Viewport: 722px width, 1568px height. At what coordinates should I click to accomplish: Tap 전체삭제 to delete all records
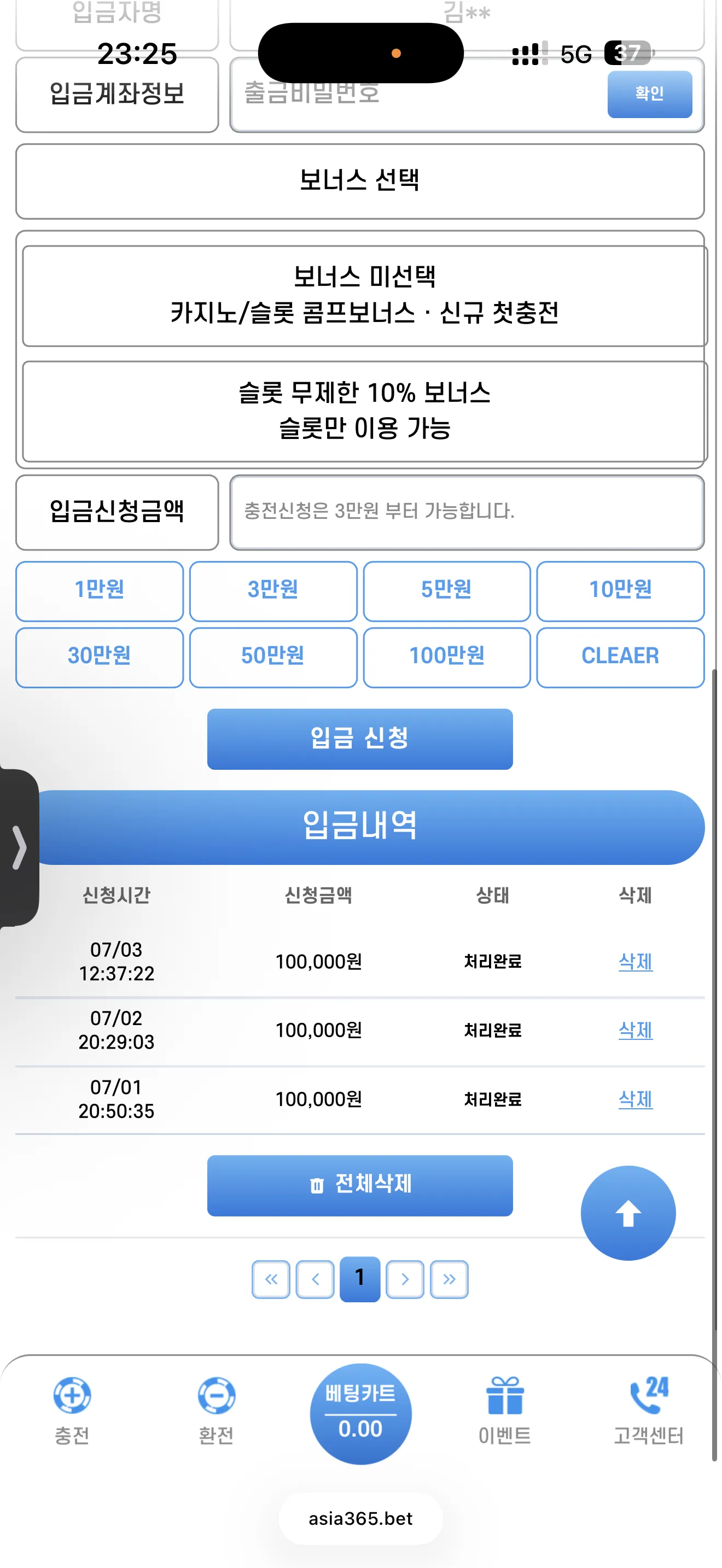360,1185
